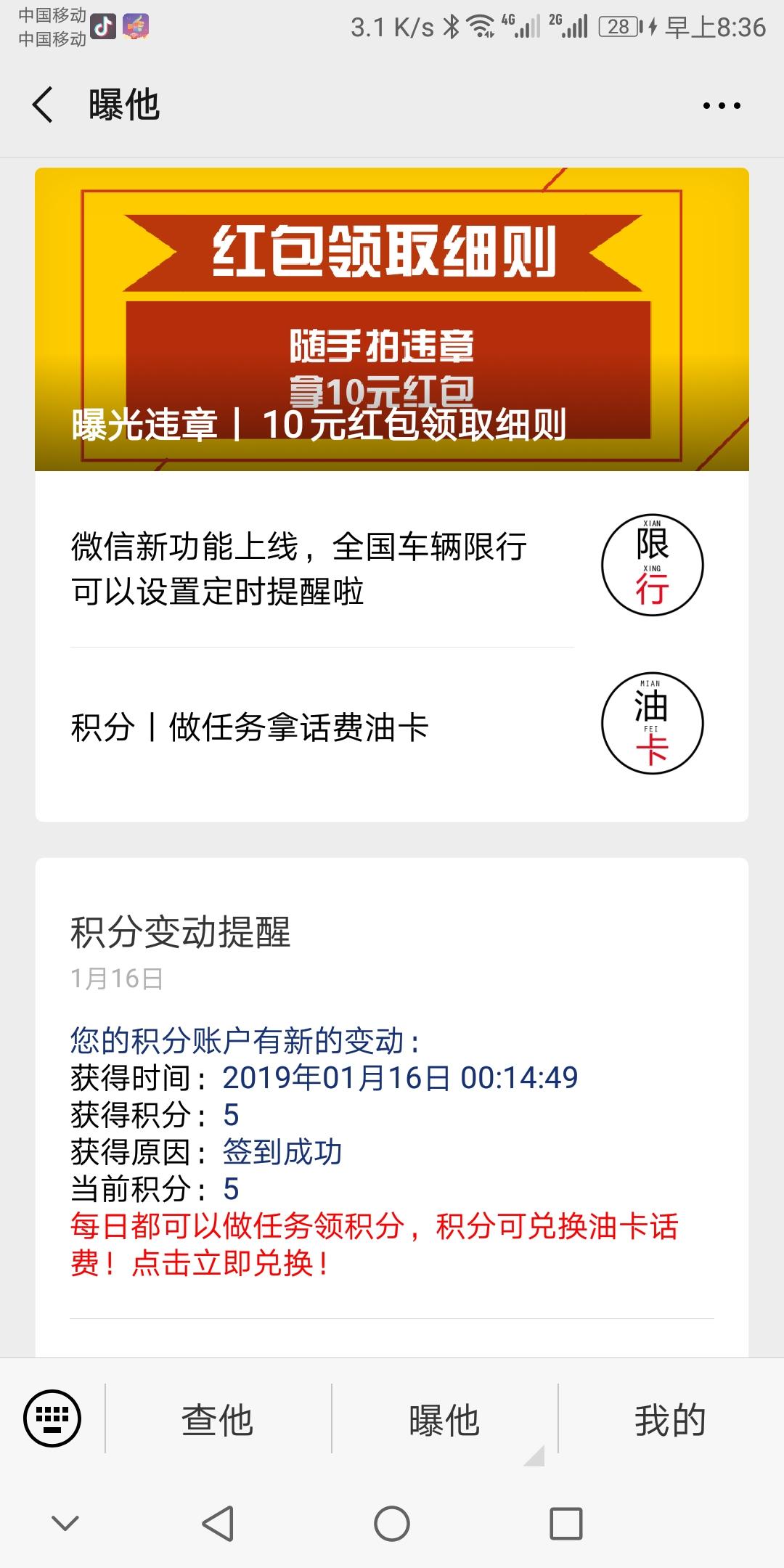Open 积分做任务拿话费油卡 article
Viewport: 784px width, 1568px height.
tap(247, 726)
